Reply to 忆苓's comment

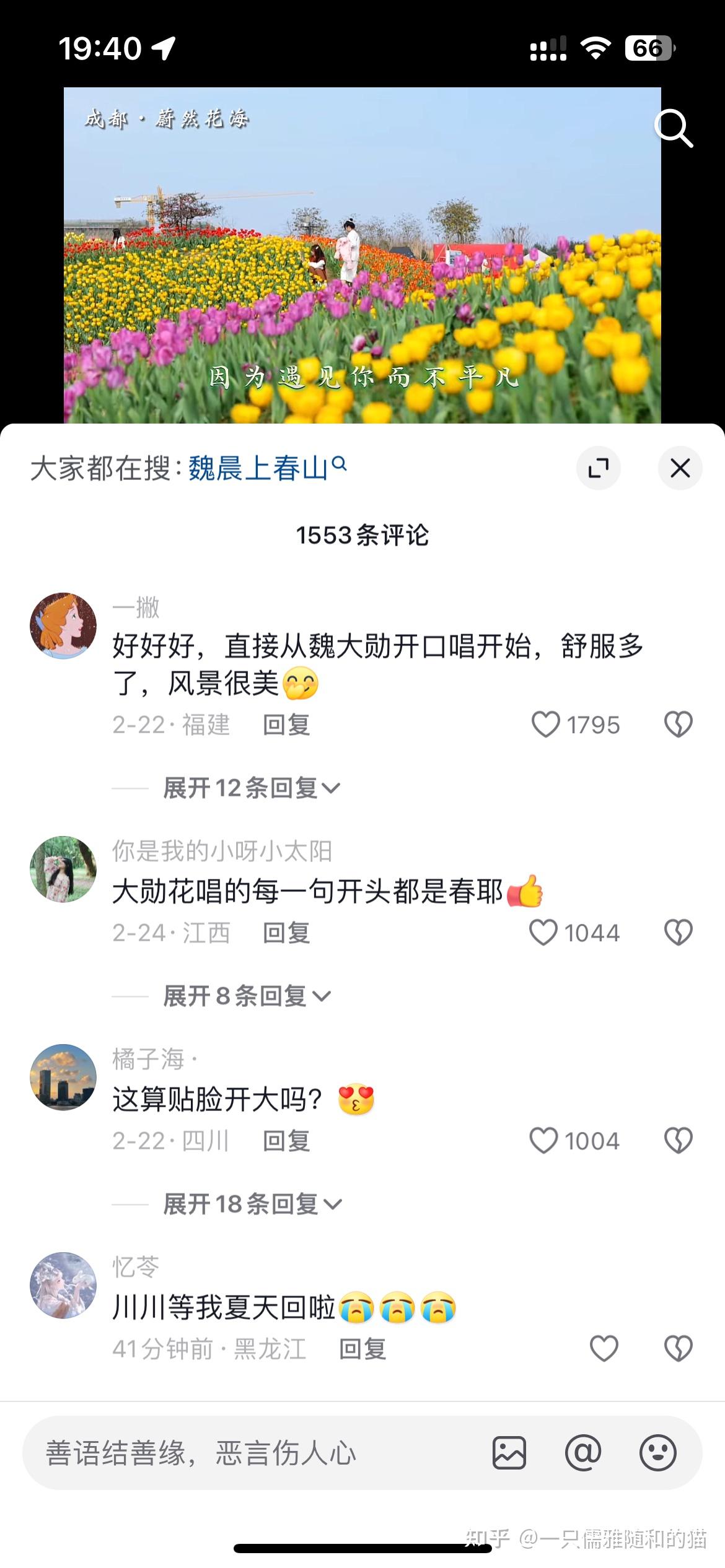pos(362,1349)
